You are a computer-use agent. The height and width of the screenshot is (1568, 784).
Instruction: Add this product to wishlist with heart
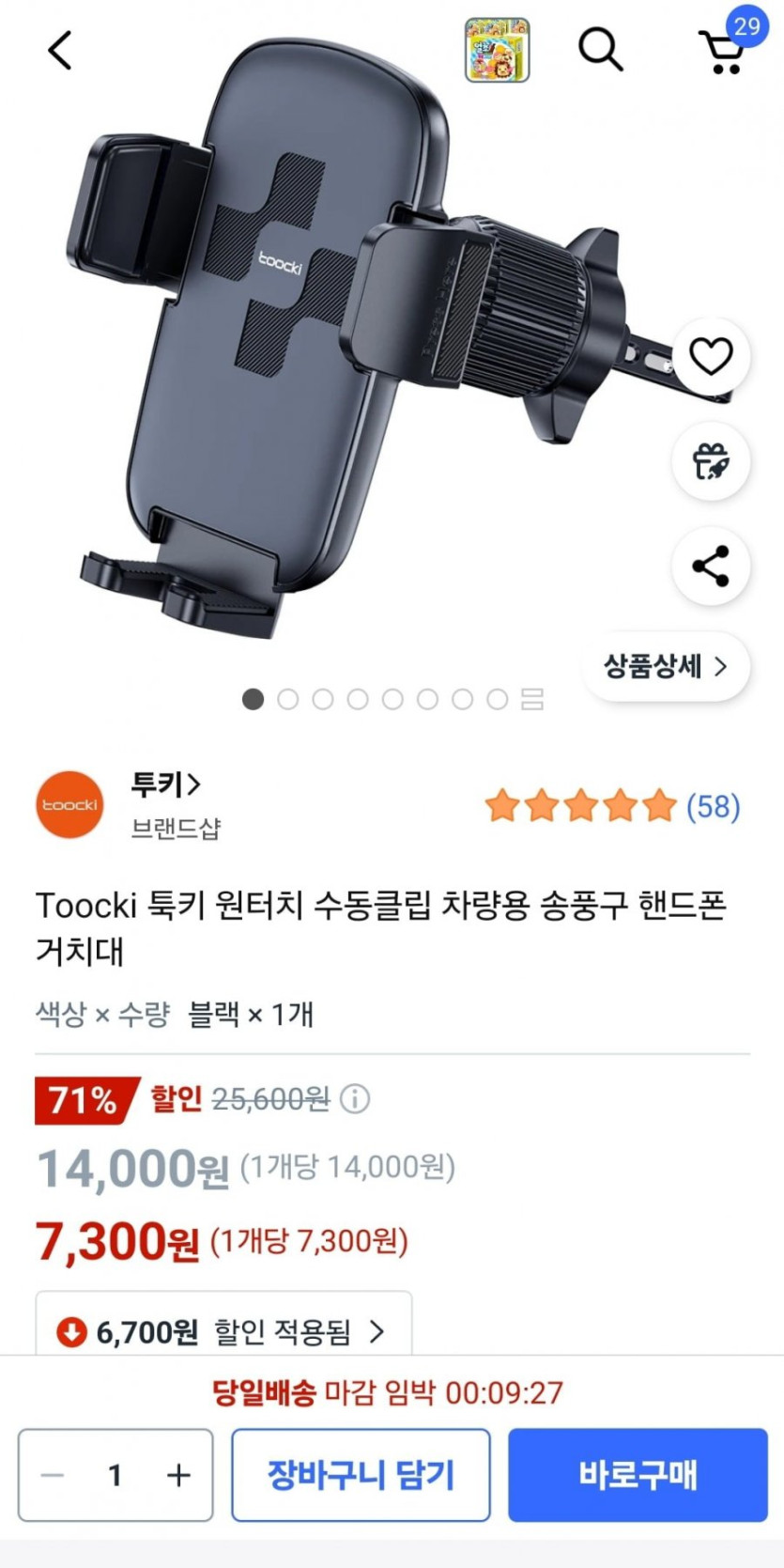[711, 356]
